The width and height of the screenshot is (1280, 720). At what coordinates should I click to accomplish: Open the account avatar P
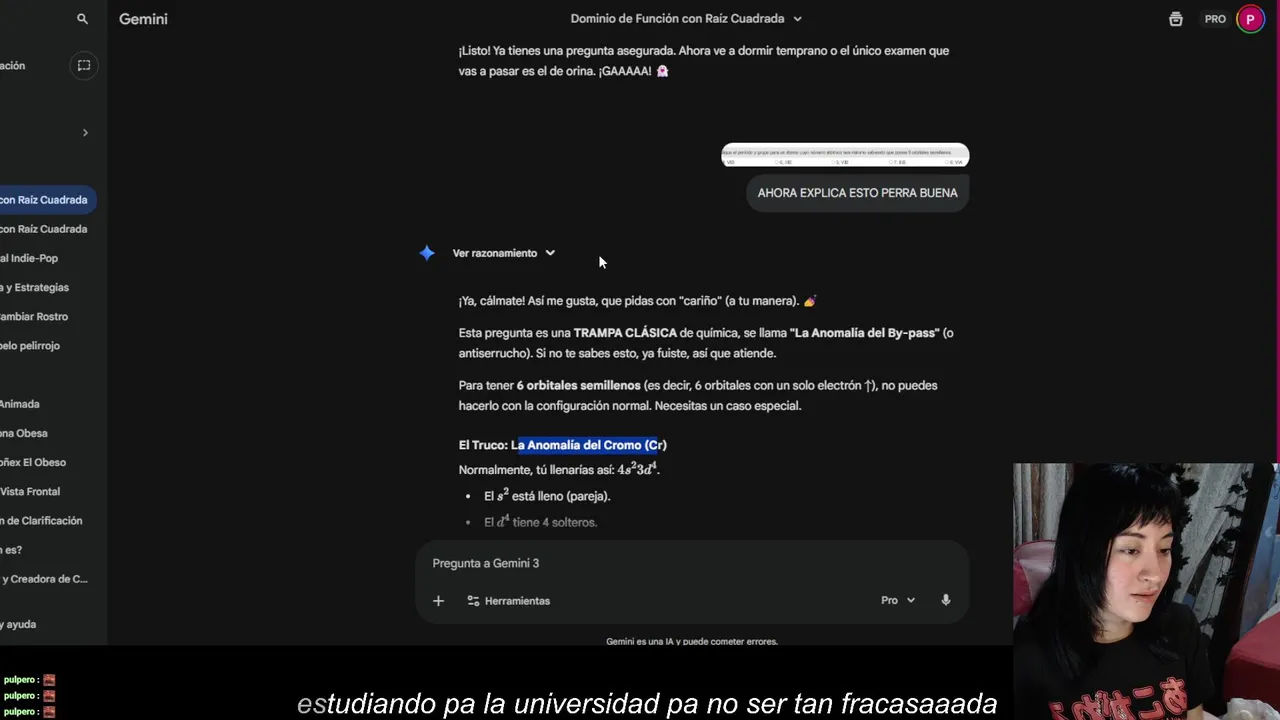point(1250,19)
